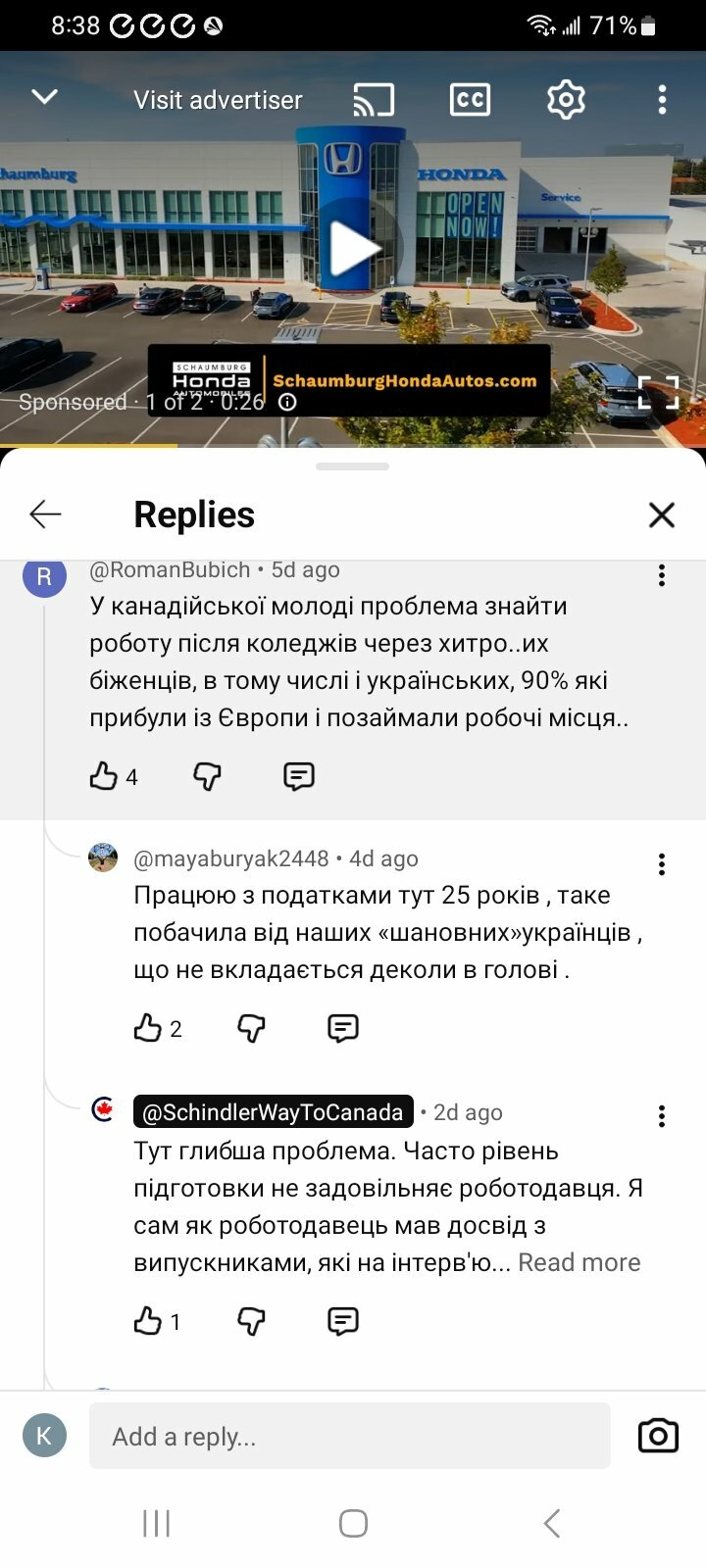The image size is (706, 1568).
Task: Minimize the video player with the chevron
Action: (x=45, y=97)
